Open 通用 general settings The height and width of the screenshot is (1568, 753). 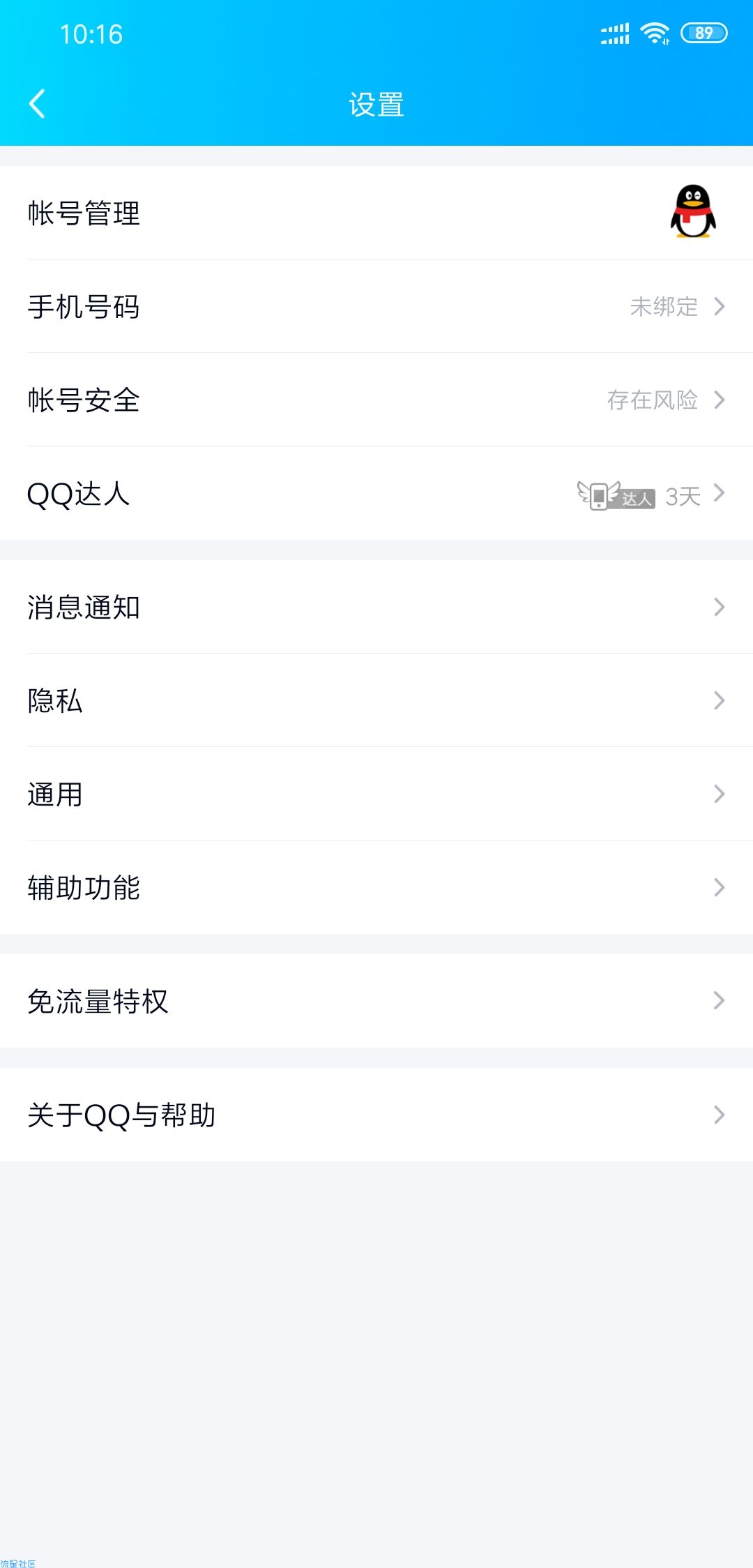[376, 794]
